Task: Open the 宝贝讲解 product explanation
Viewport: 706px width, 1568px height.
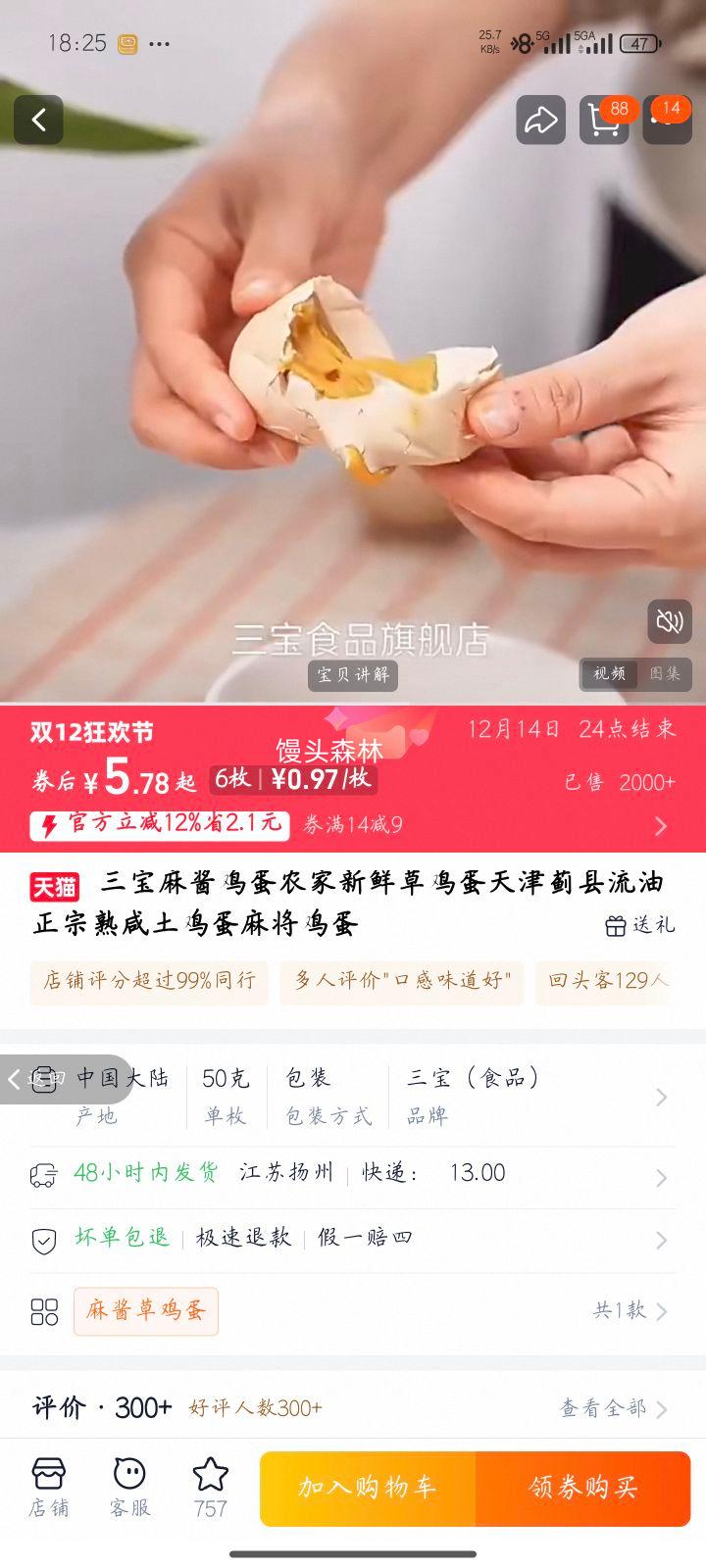Action: [351, 676]
